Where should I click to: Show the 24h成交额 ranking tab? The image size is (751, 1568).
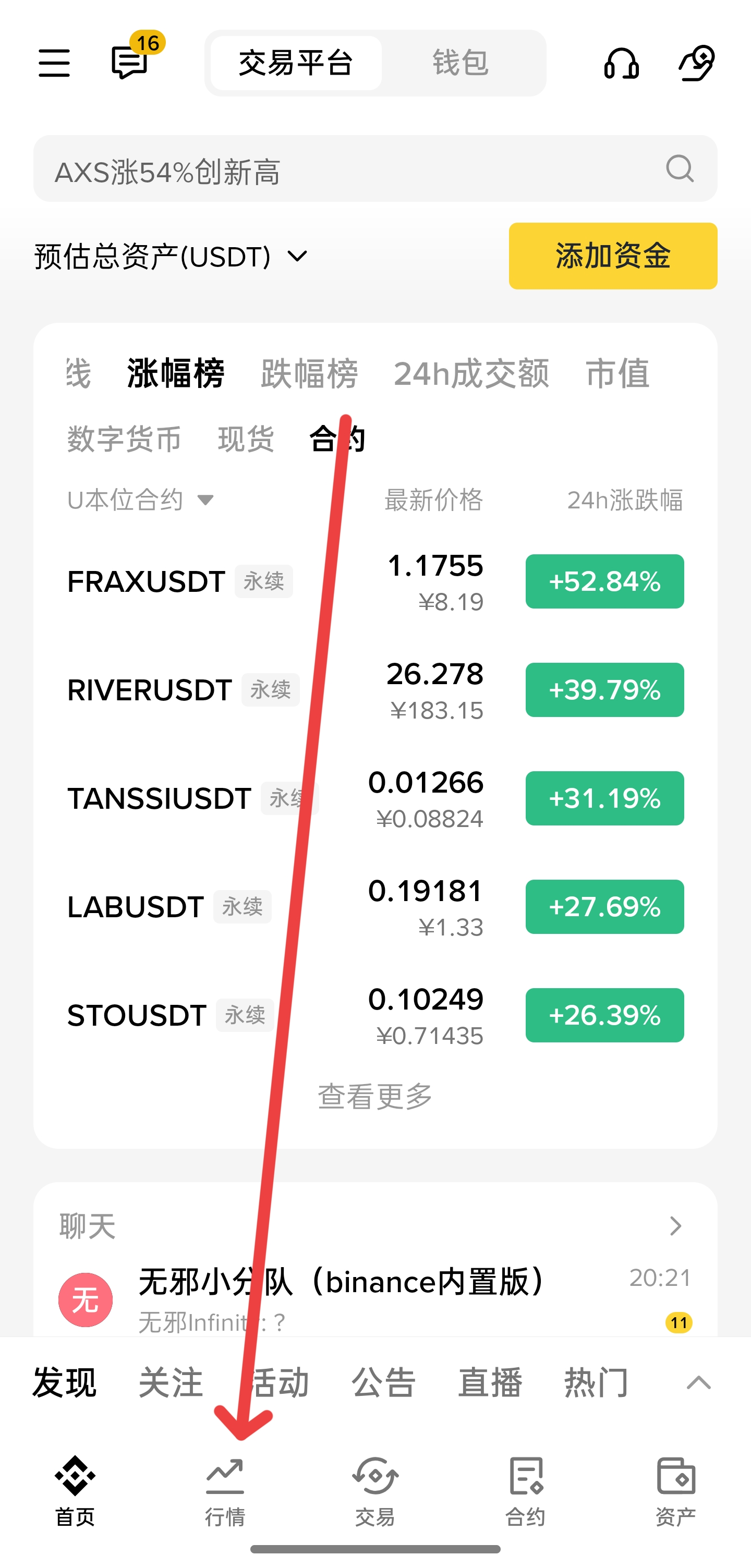pyautogui.click(x=471, y=373)
